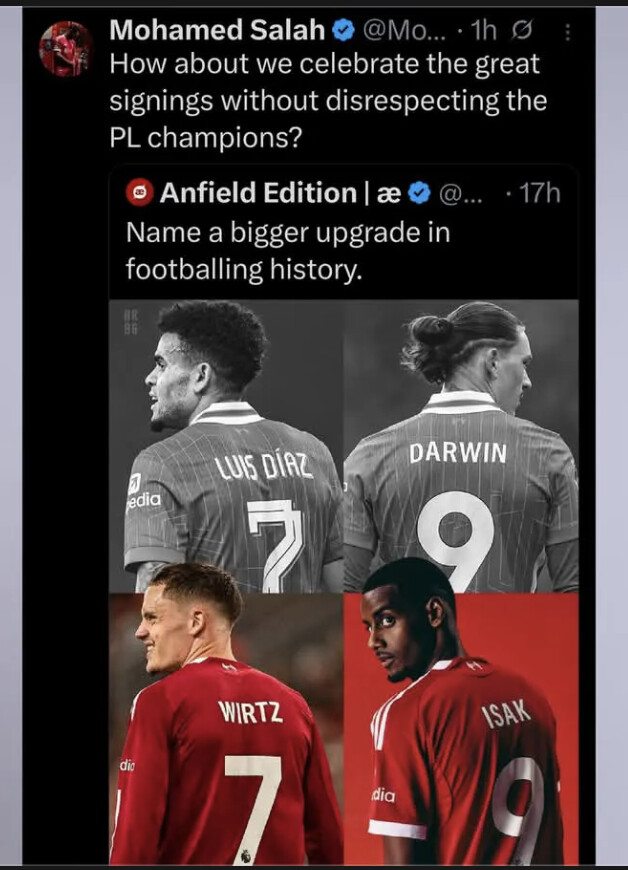628x870 pixels.
Task: Open Mohamed Salah's profile picture
Action: (x=64, y=50)
